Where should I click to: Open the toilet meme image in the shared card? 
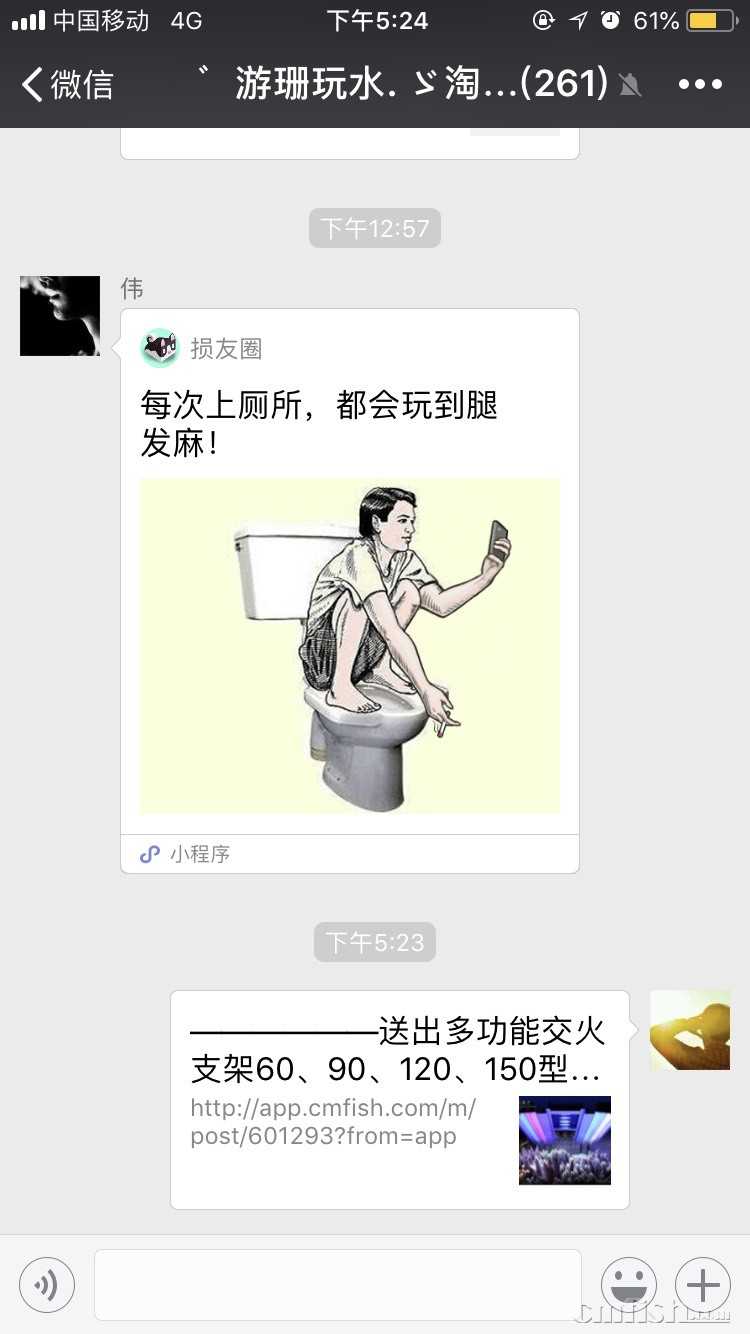[x=349, y=646]
